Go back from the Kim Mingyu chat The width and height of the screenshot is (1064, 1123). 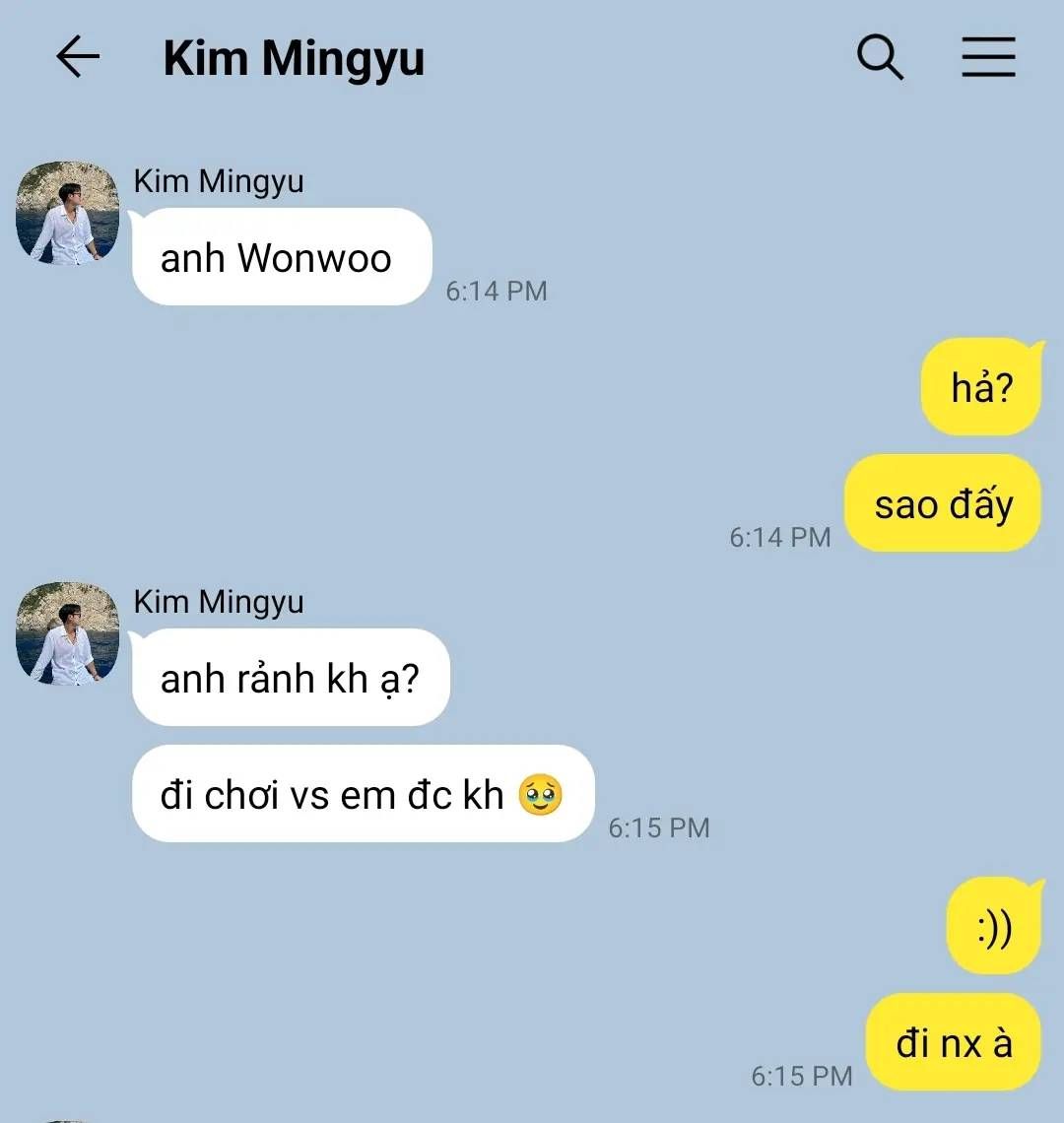coord(78,57)
